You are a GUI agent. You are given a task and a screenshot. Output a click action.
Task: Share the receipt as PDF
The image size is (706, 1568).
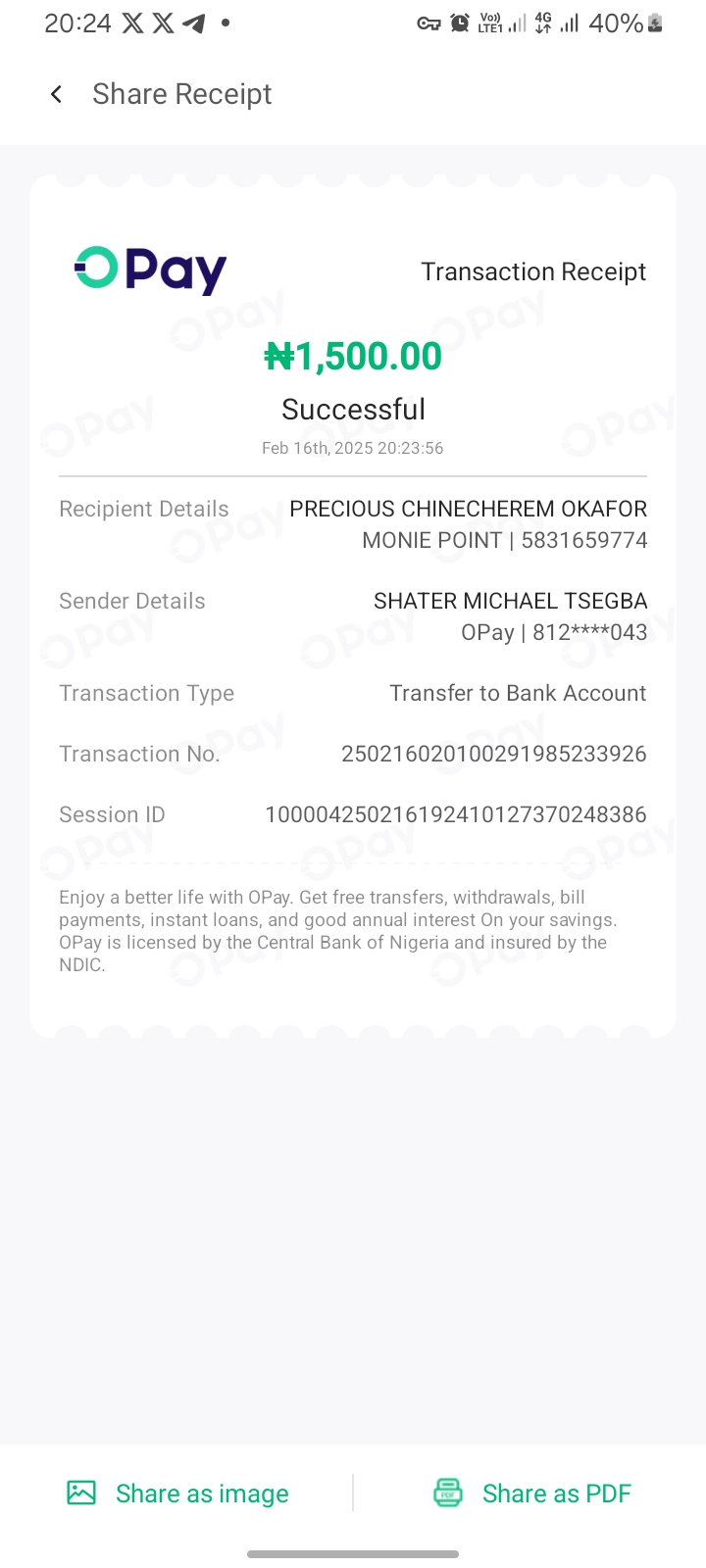pyautogui.click(x=532, y=1493)
